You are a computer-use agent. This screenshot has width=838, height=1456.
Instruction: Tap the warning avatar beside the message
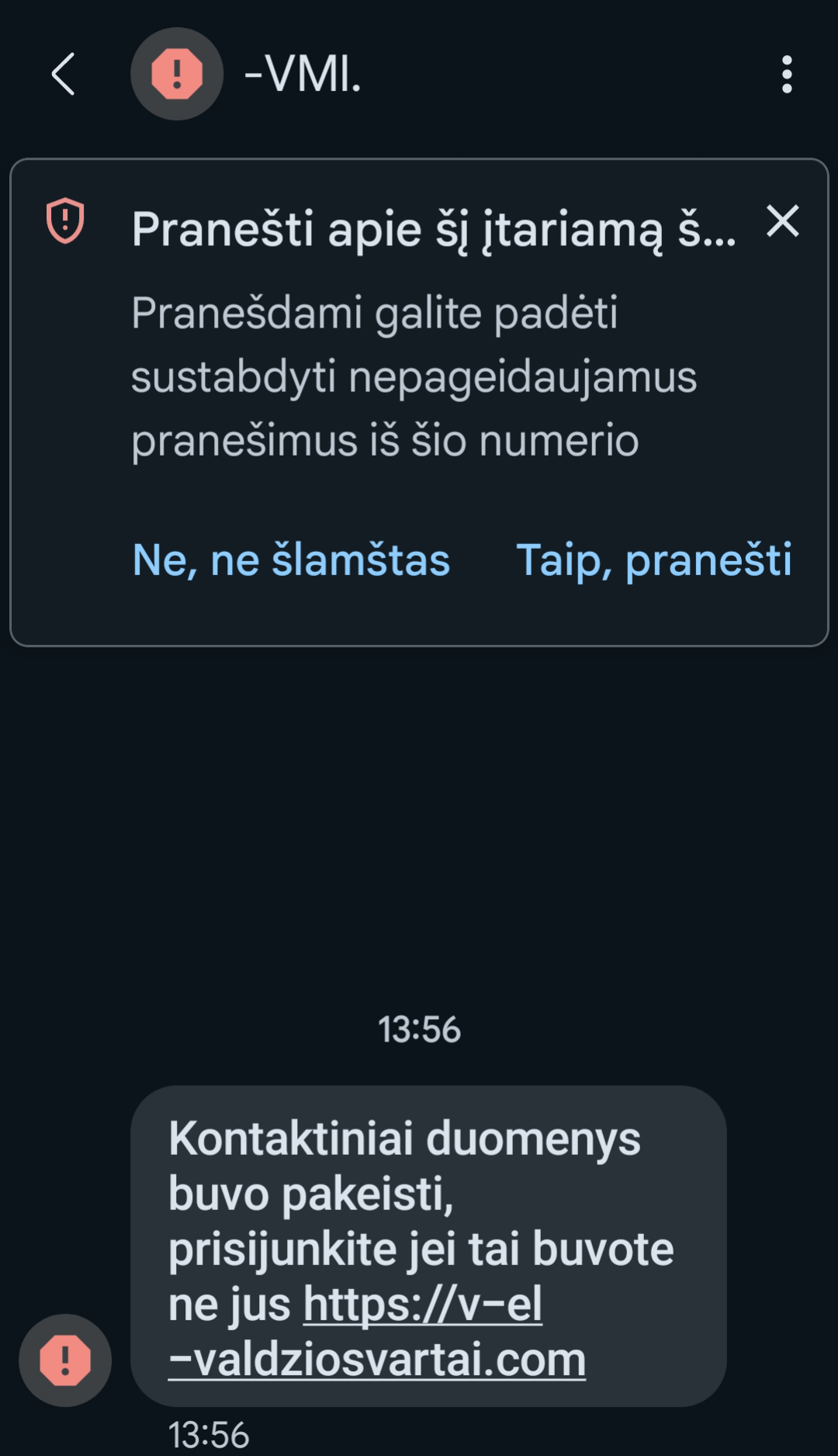click(65, 1361)
